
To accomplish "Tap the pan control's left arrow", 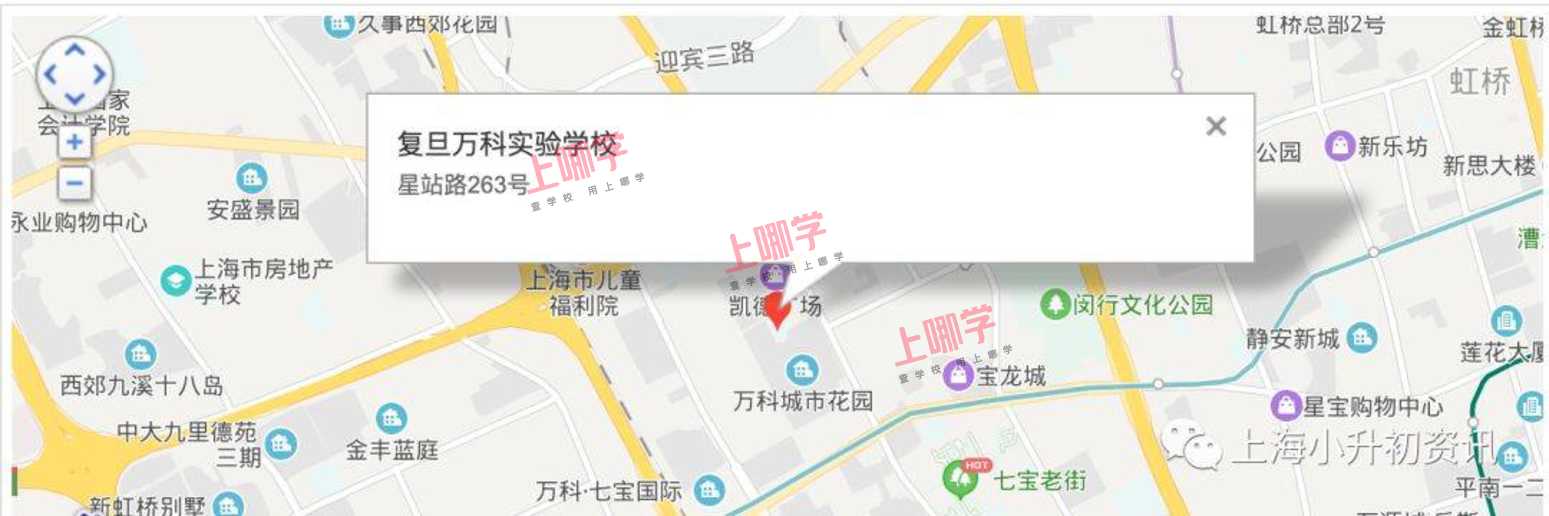I will (x=50, y=74).
